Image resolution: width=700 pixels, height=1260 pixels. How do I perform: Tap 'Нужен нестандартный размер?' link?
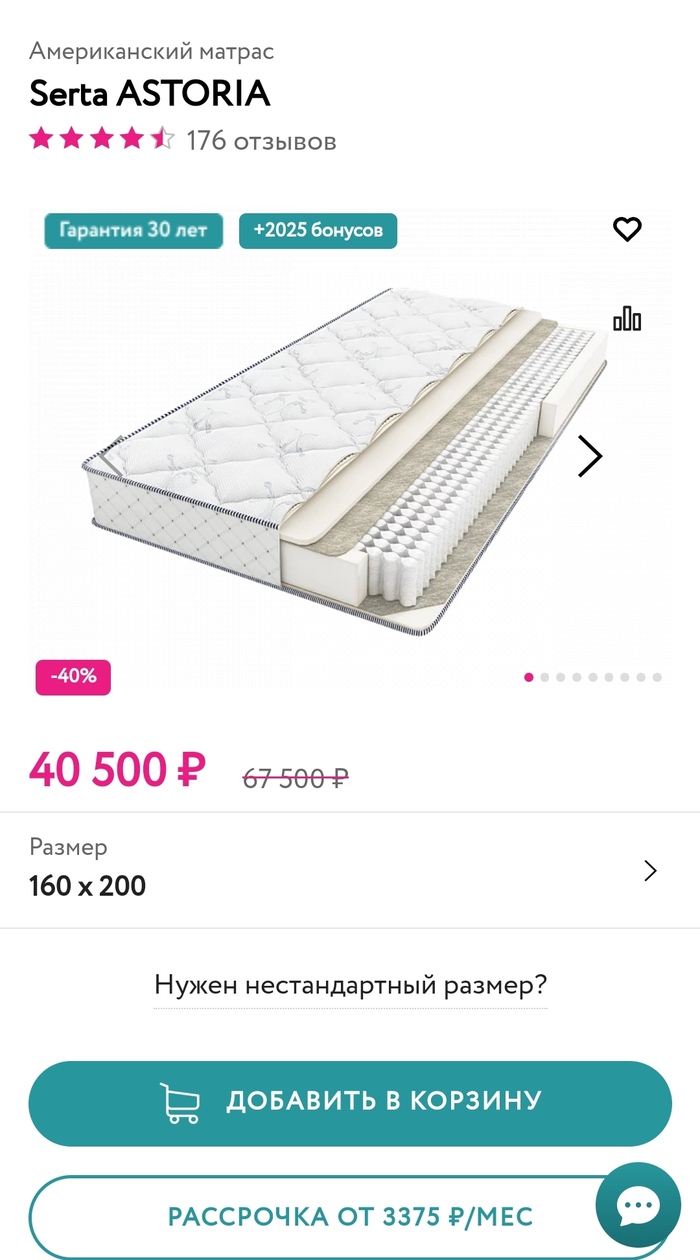(350, 986)
